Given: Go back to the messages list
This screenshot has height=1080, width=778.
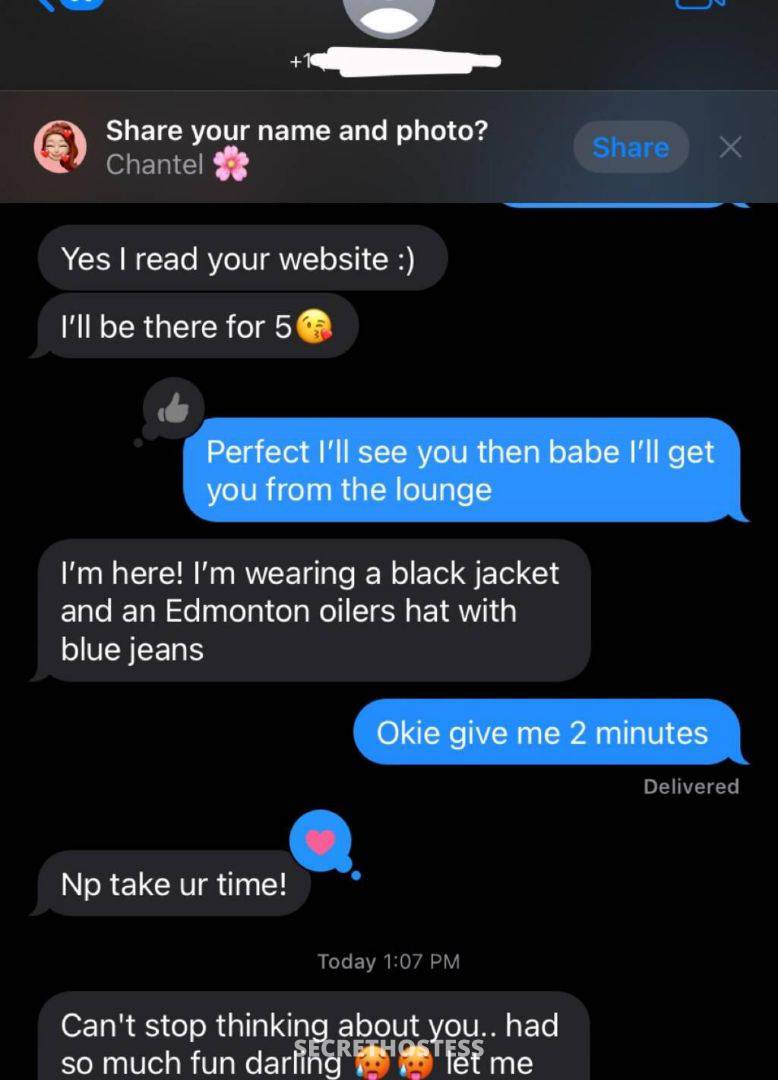Looking at the screenshot, I should point(60,6).
